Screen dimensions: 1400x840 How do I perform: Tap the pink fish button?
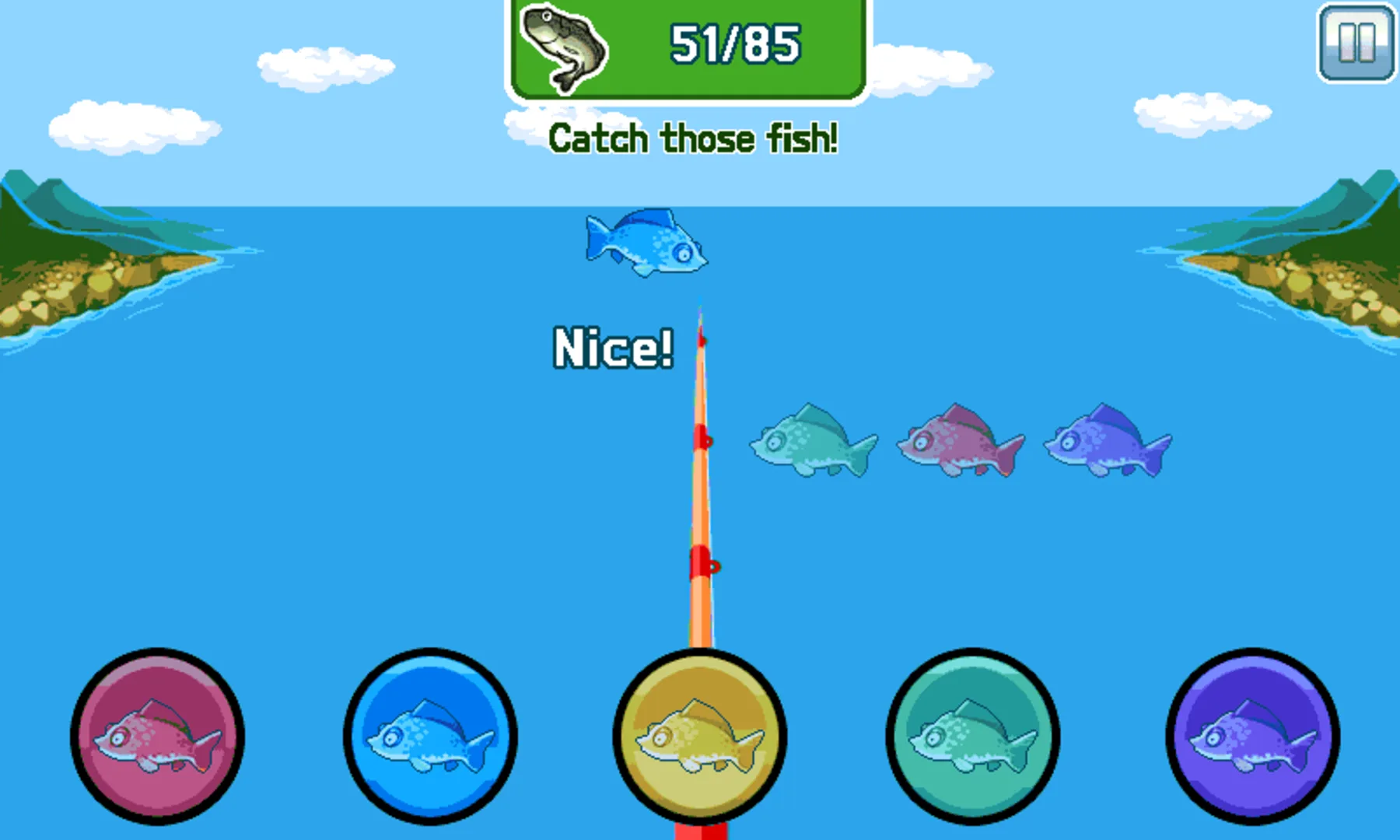tap(158, 736)
